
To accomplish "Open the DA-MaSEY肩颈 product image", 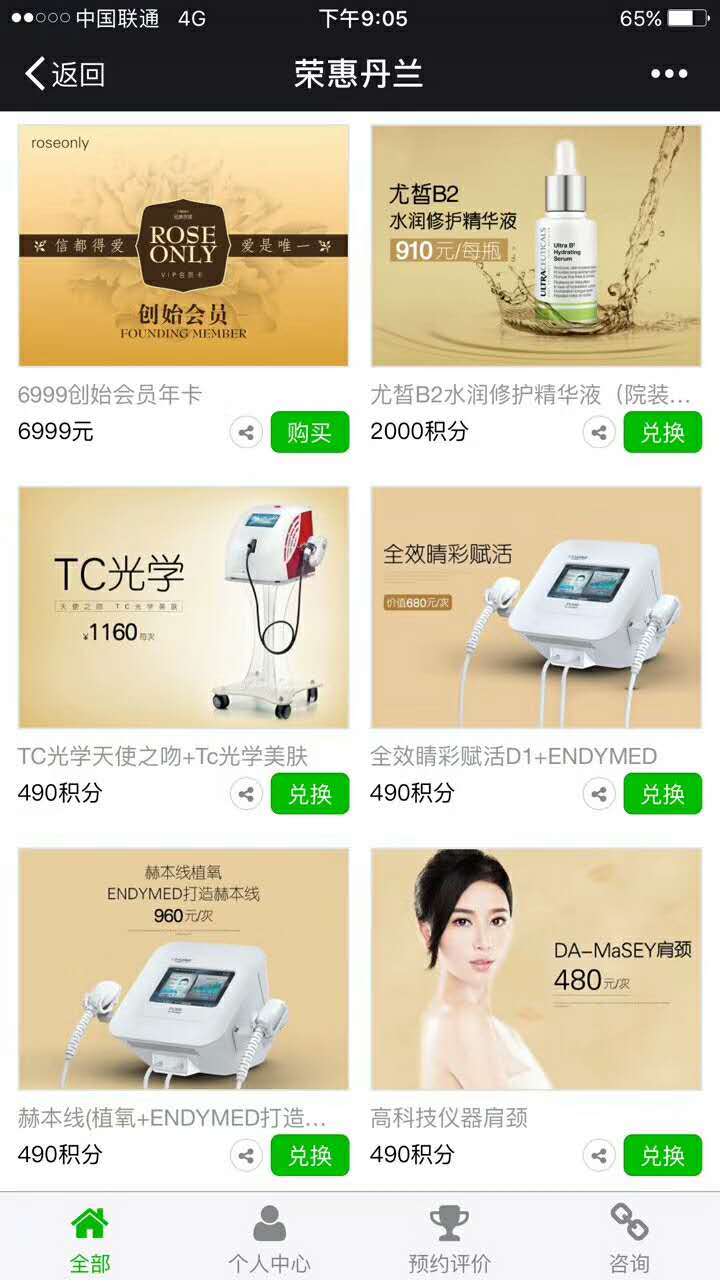I will click(x=536, y=969).
